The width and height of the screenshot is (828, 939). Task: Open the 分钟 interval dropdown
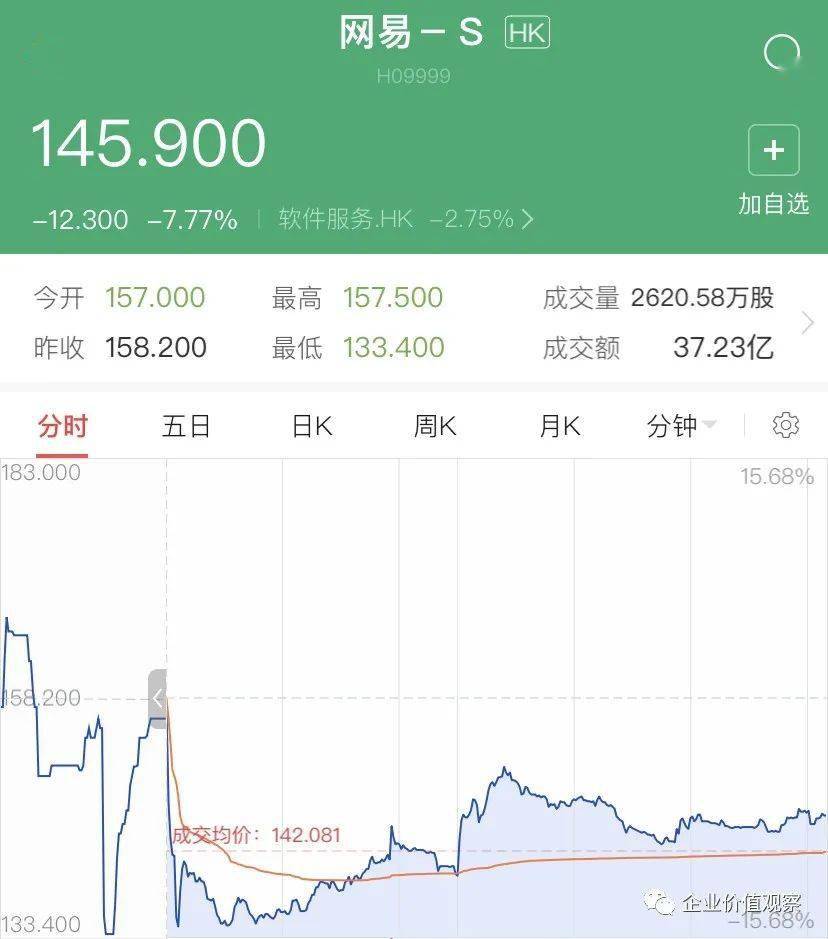coord(681,427)
